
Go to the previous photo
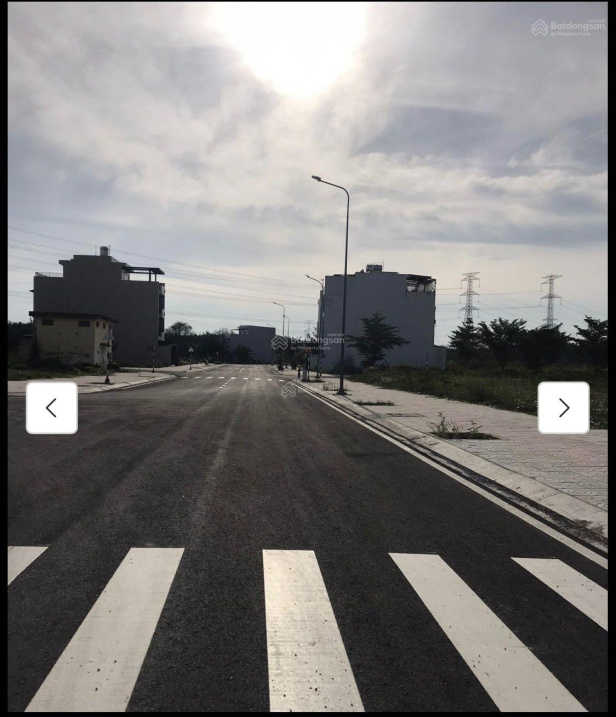(x=51, y=408)
